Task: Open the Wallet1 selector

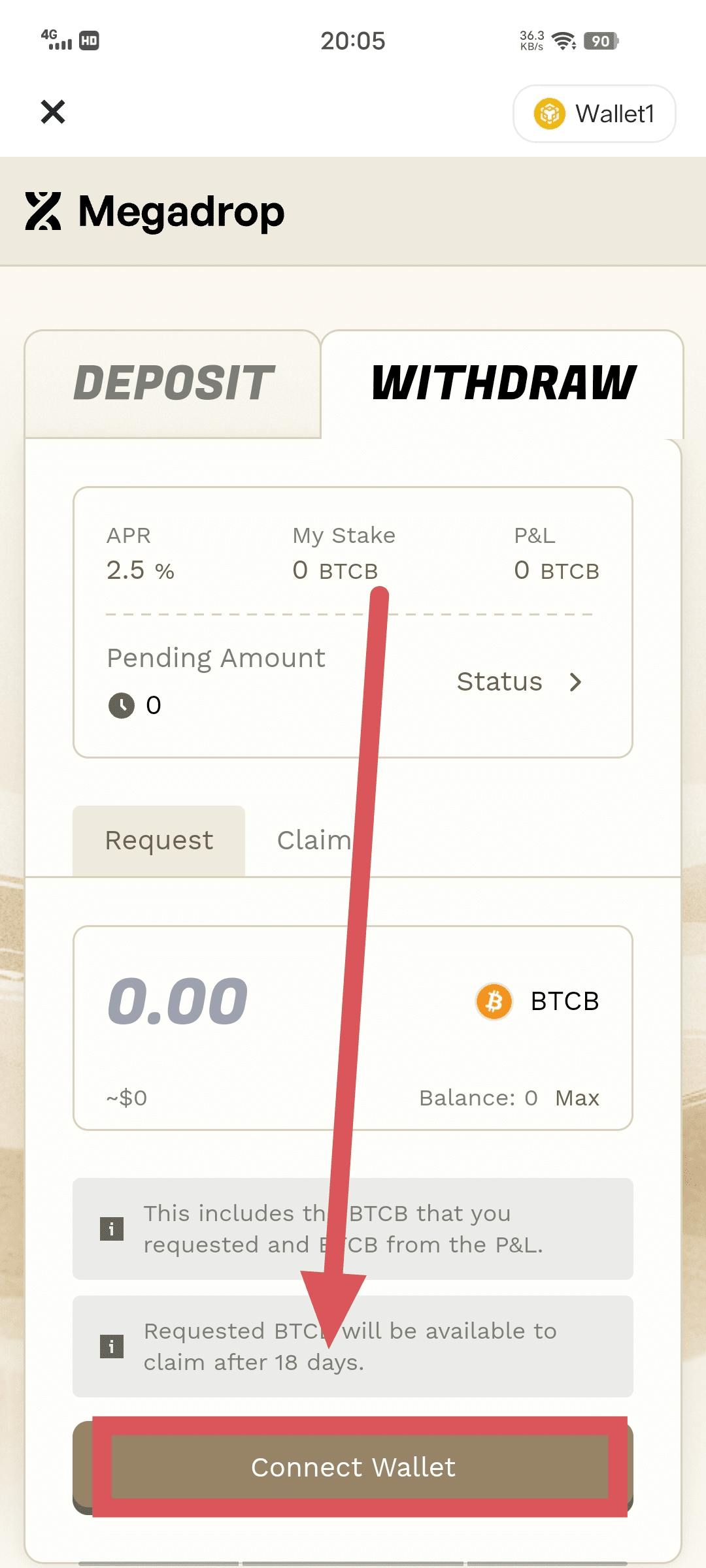Action: point(594,114)
